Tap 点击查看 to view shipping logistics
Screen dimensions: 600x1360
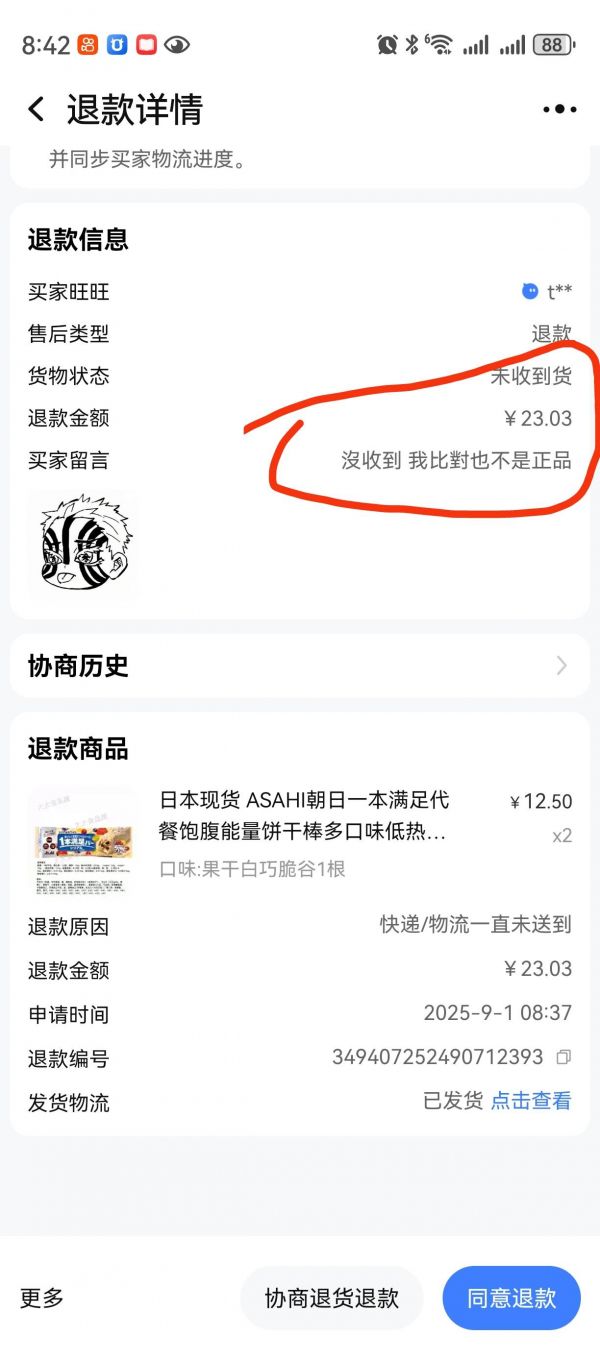tap(531, 1101)
